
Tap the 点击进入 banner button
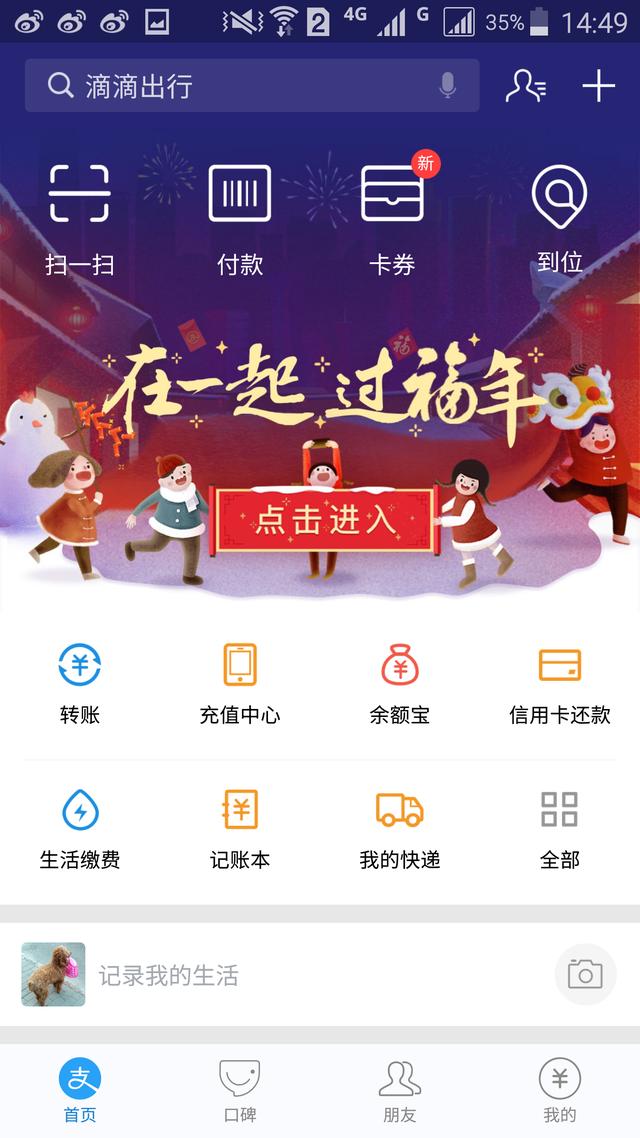tap(325, 521)
